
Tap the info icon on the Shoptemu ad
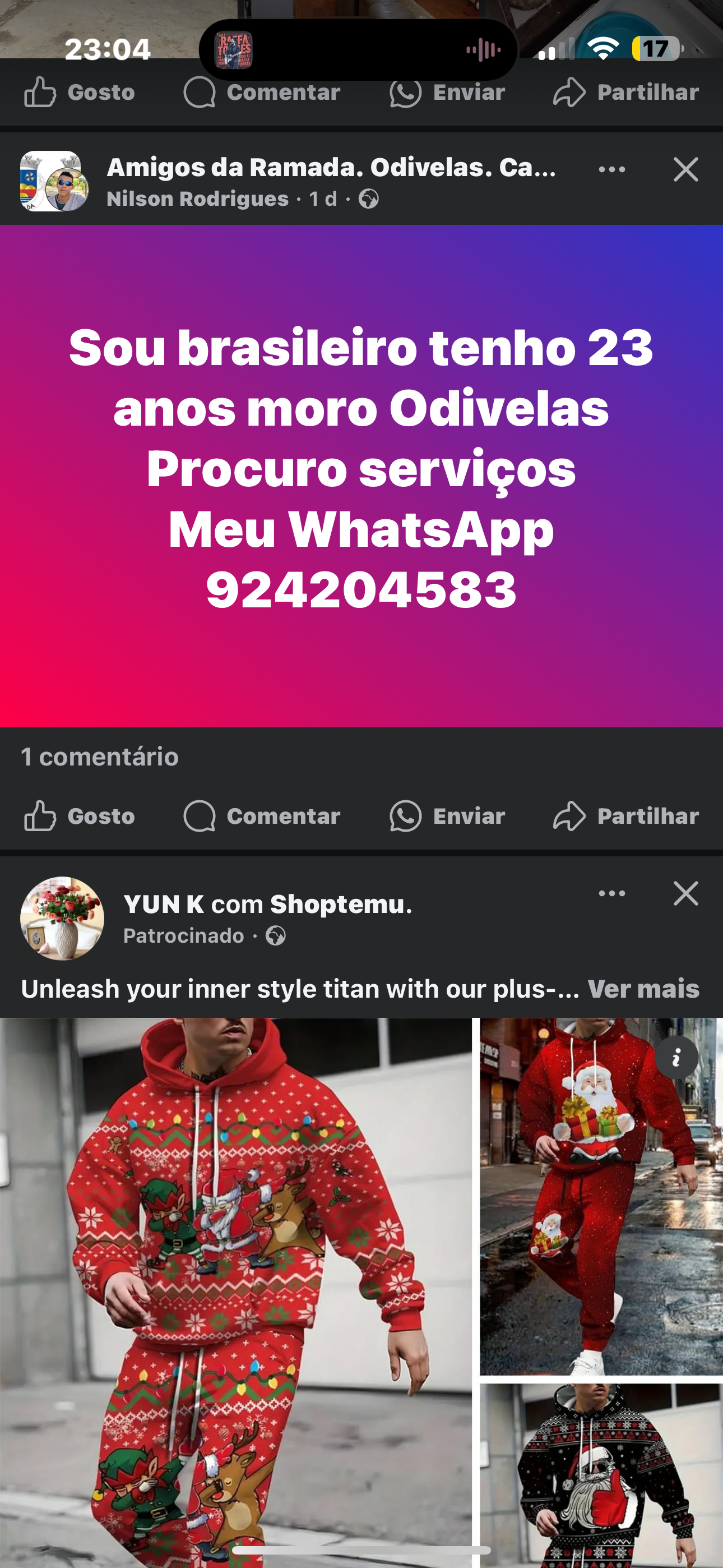pyautogui.click(x=675, y=1057)
